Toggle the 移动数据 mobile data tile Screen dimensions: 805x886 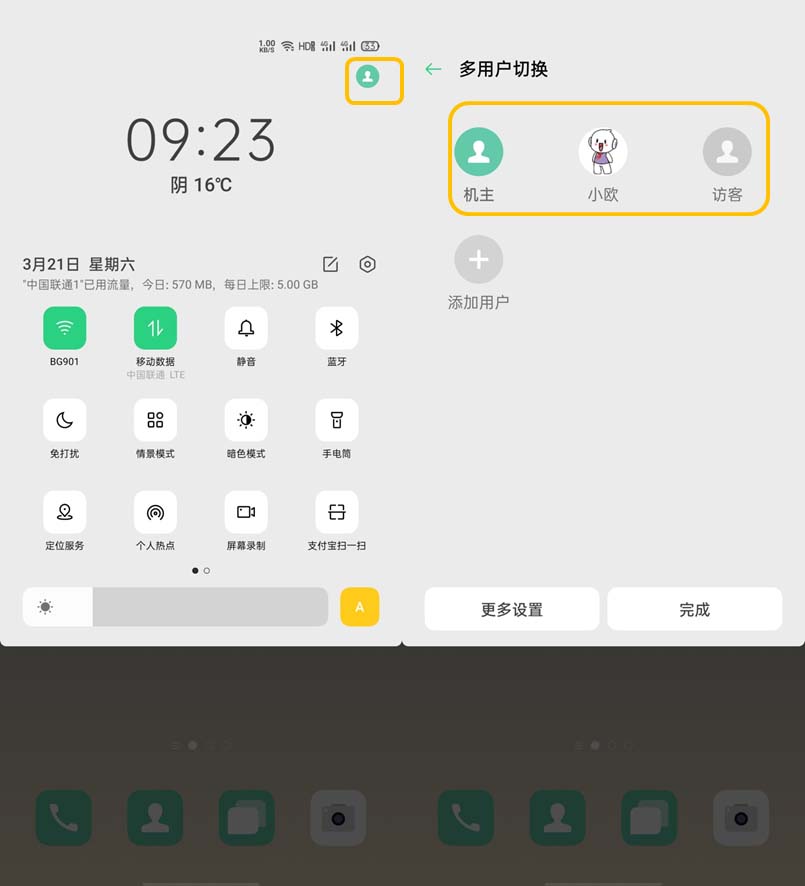coord(155,328)
